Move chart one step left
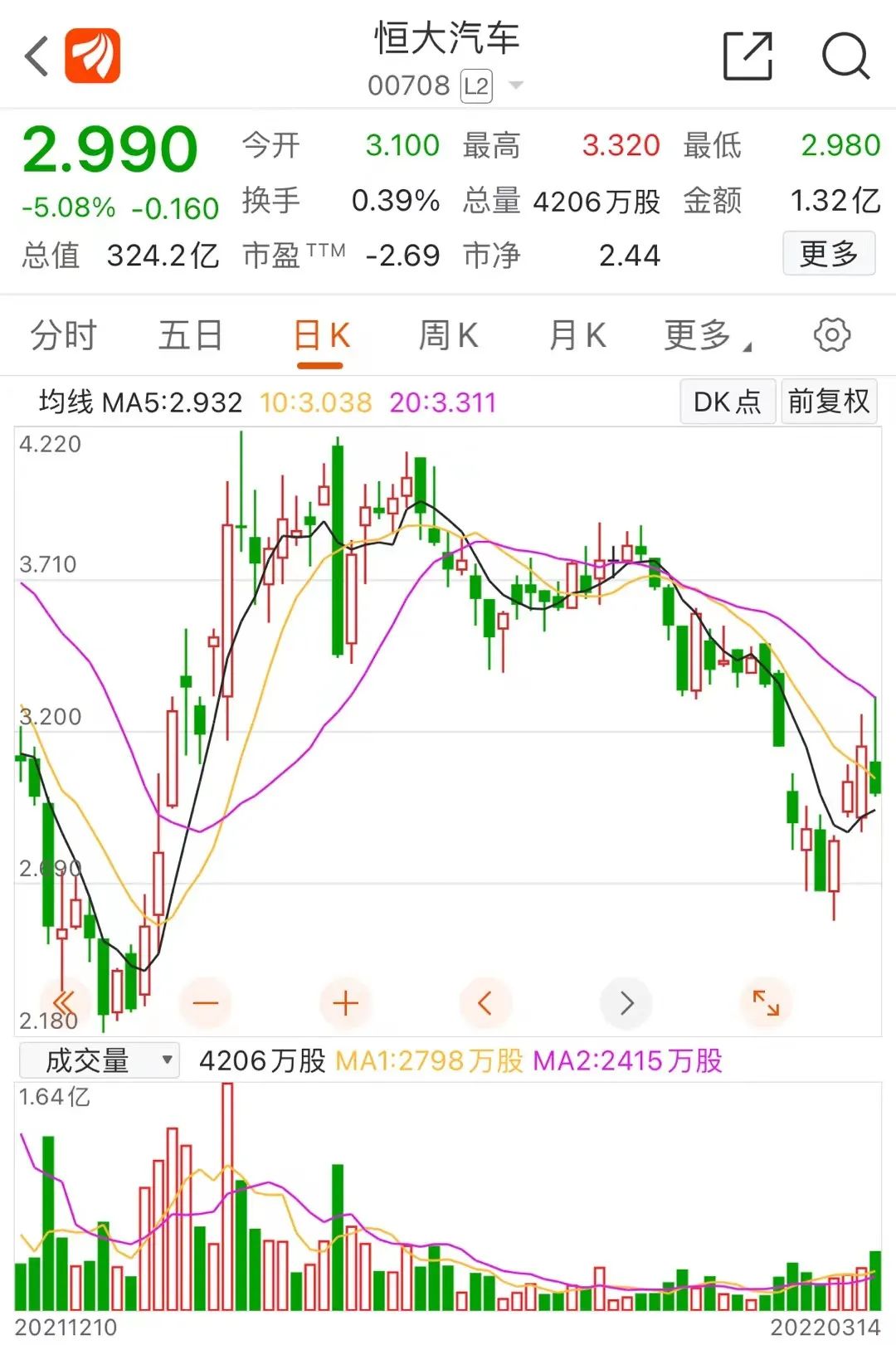Viewport: 896px width, 1345px height. point(485,1003)
